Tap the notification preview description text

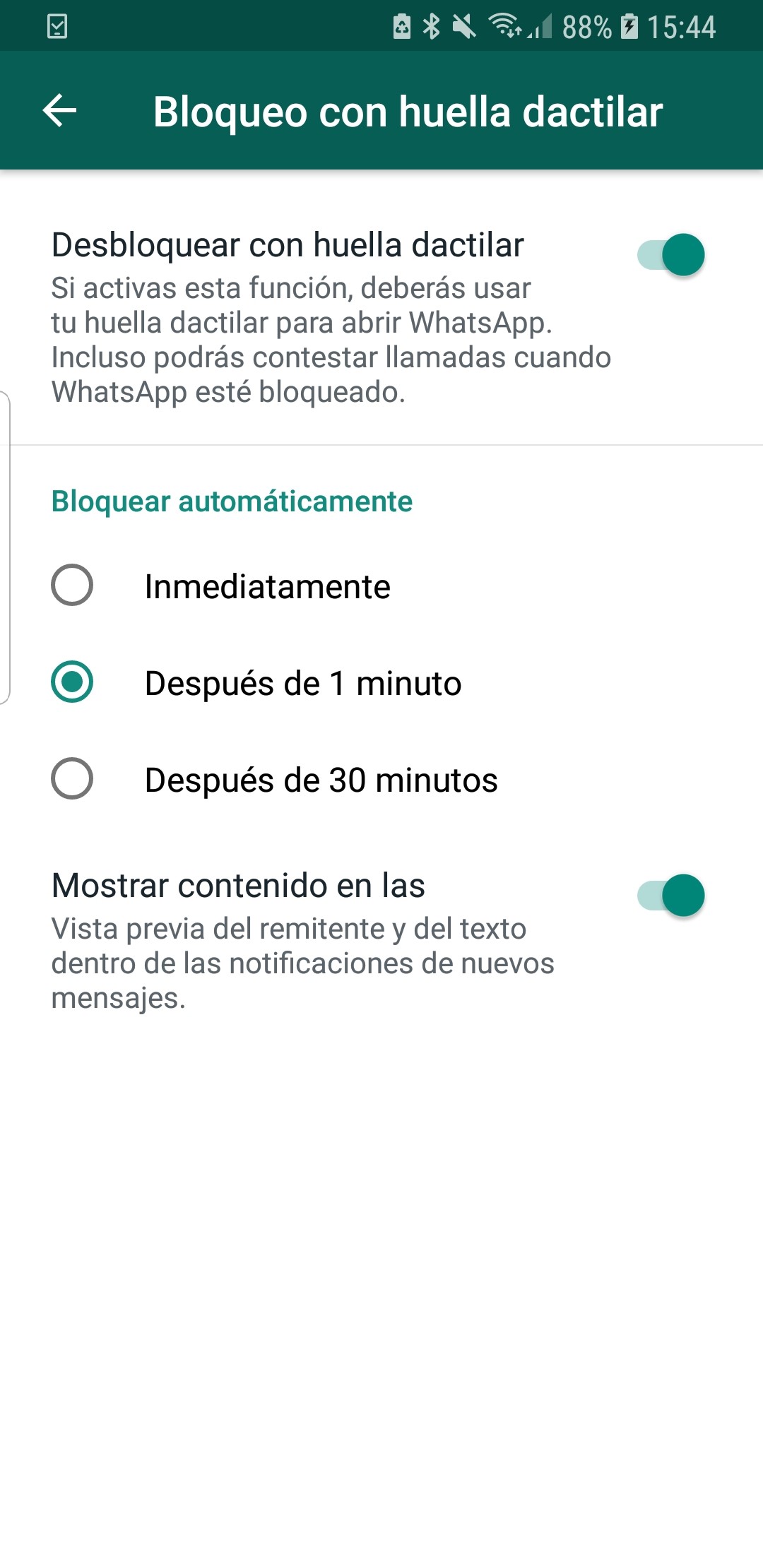pyautogui.click(x=302, y=961)
